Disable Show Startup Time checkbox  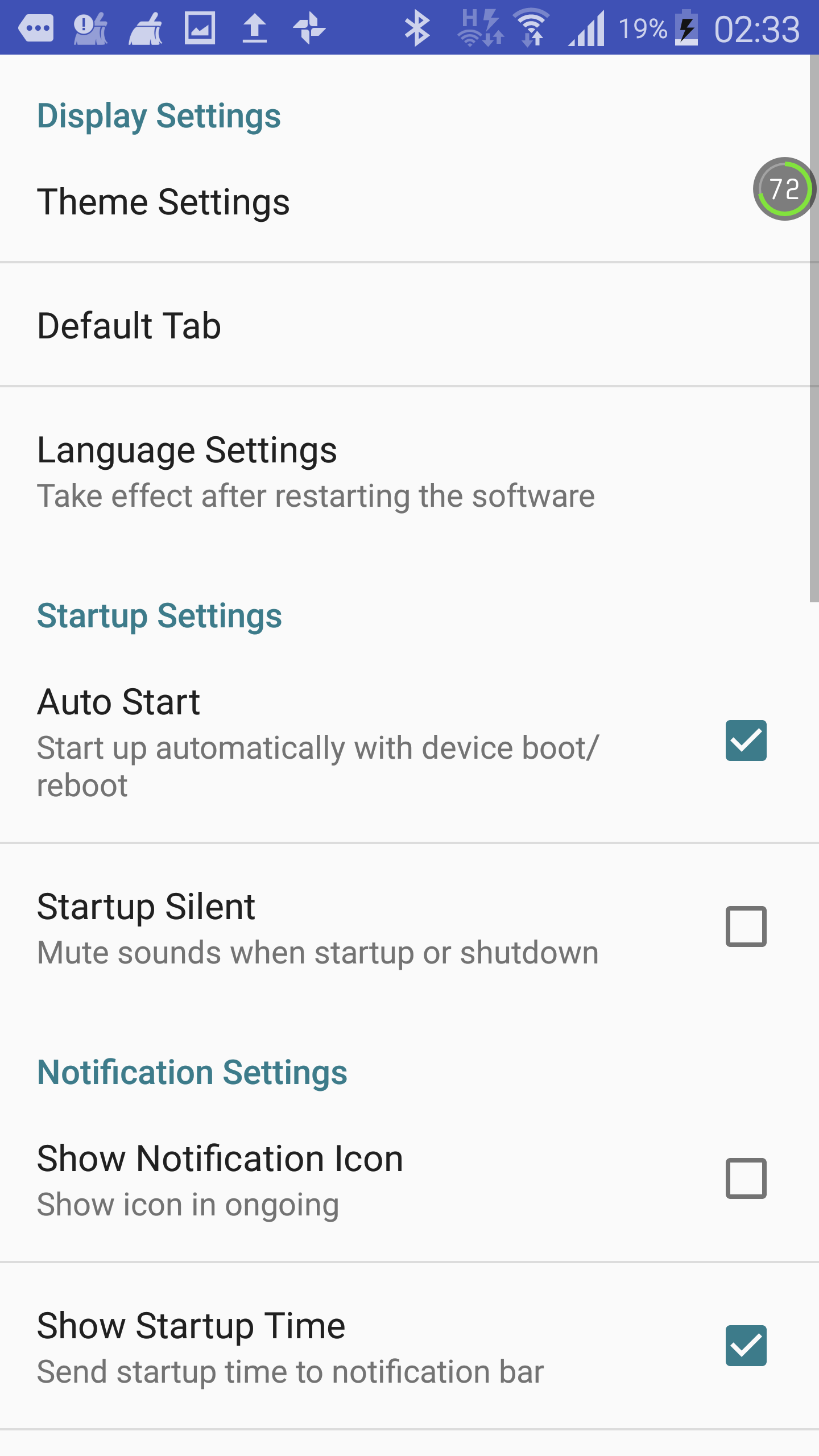pos(746,1346)
